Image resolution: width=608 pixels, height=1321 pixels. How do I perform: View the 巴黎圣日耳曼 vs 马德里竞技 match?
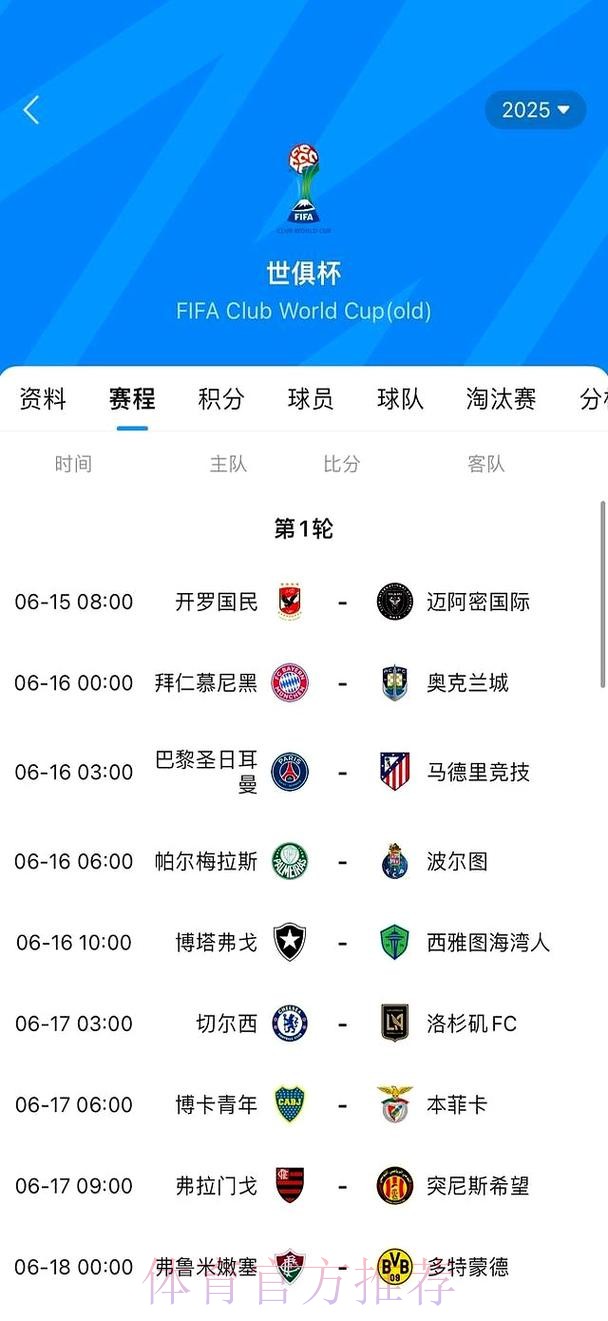342,772
